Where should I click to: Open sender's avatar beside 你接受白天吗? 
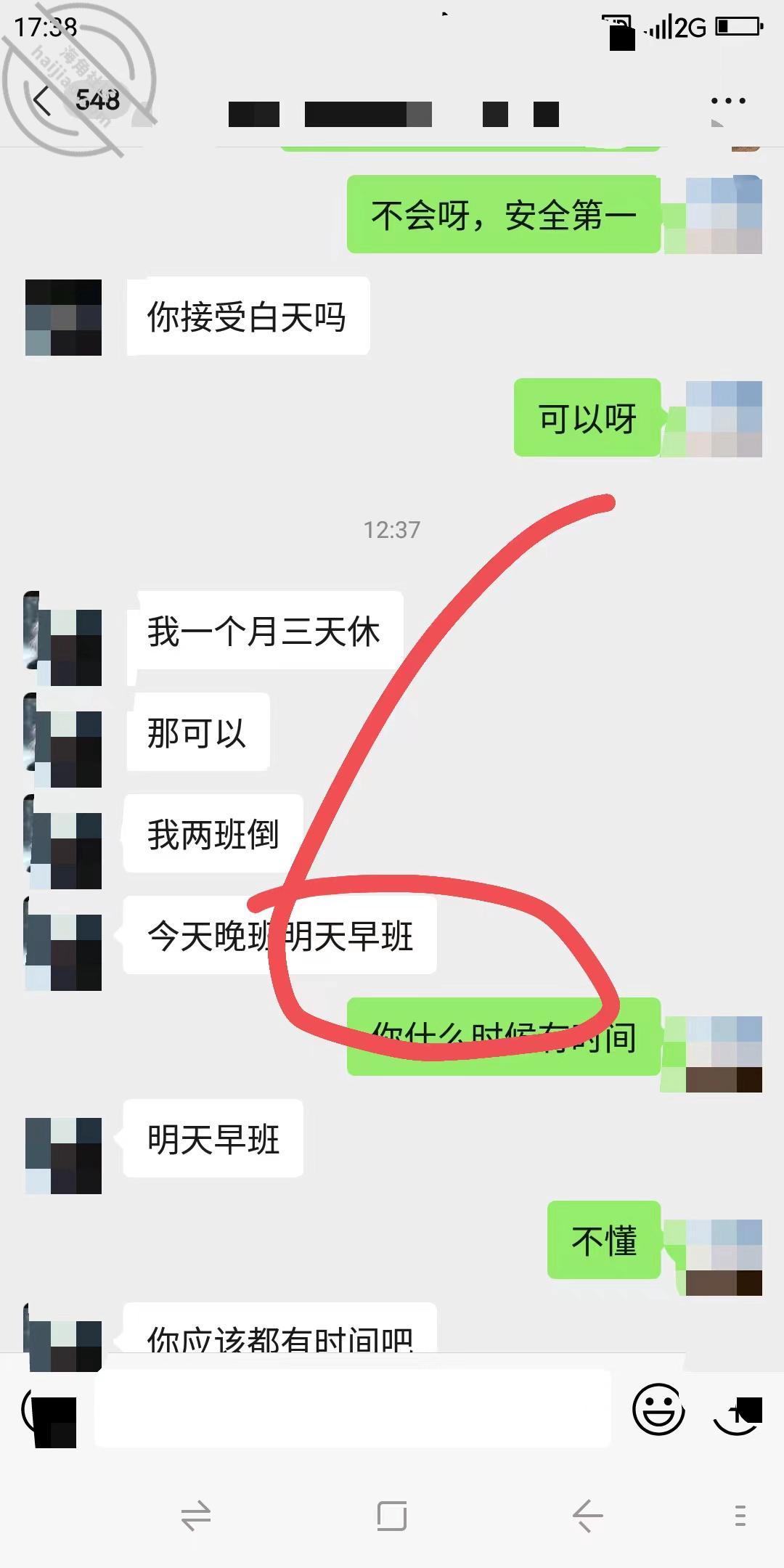tap(63, 317)
